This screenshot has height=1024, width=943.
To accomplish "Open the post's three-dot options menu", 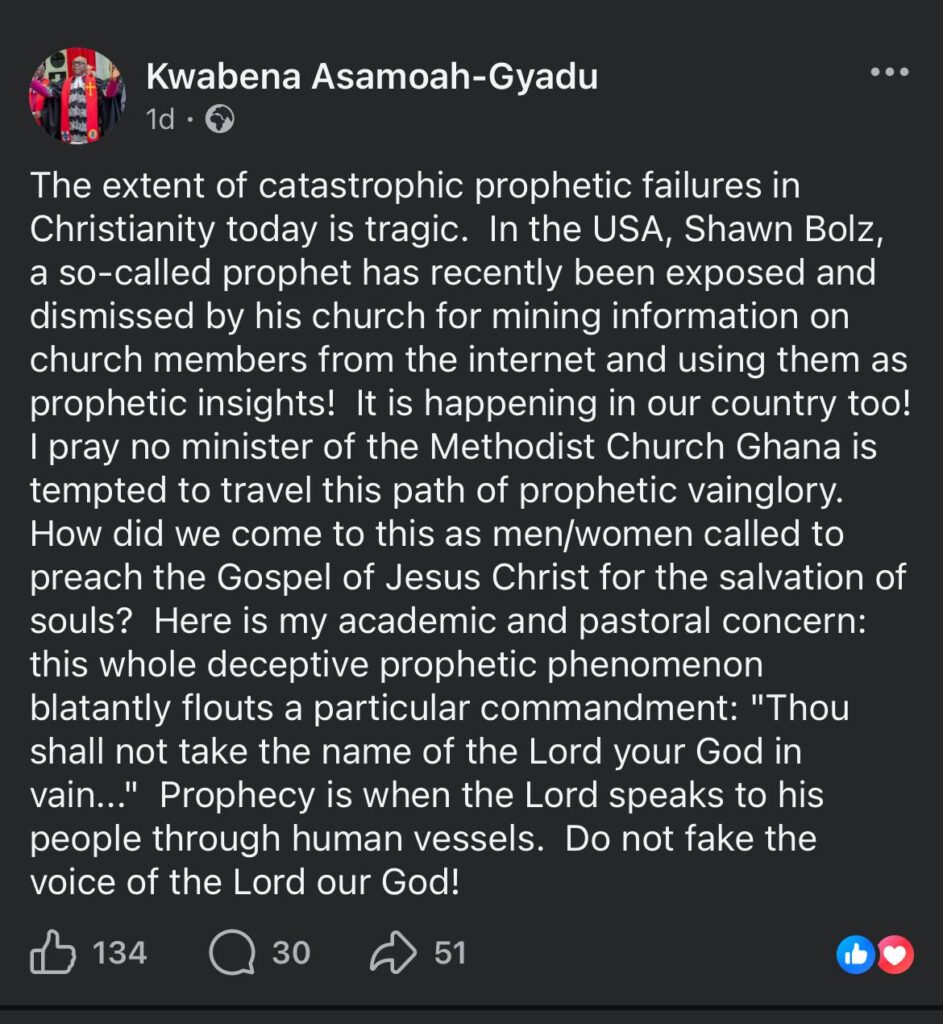I will click(x=888, y=73).
